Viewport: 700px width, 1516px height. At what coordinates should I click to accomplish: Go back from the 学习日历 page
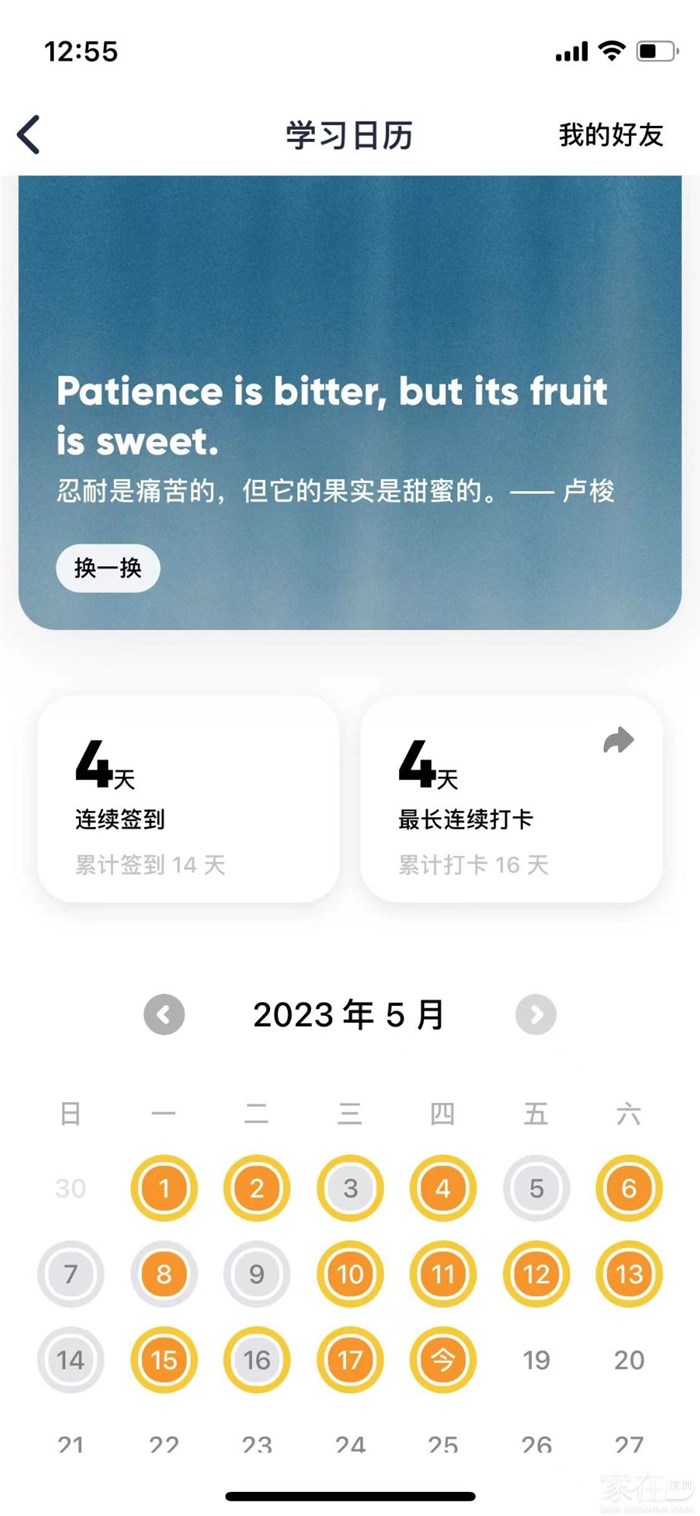29,135
